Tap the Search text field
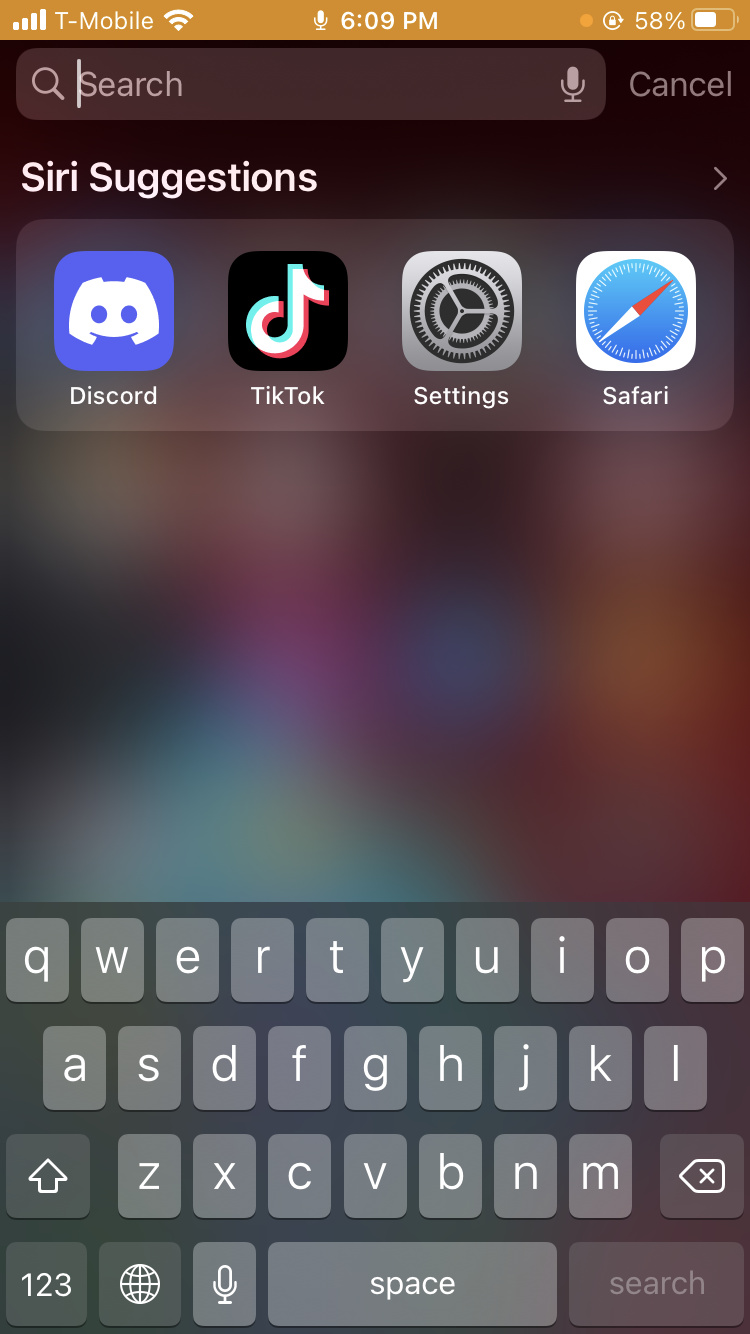This screenshot has width=750, height=1334. (300, 84)
